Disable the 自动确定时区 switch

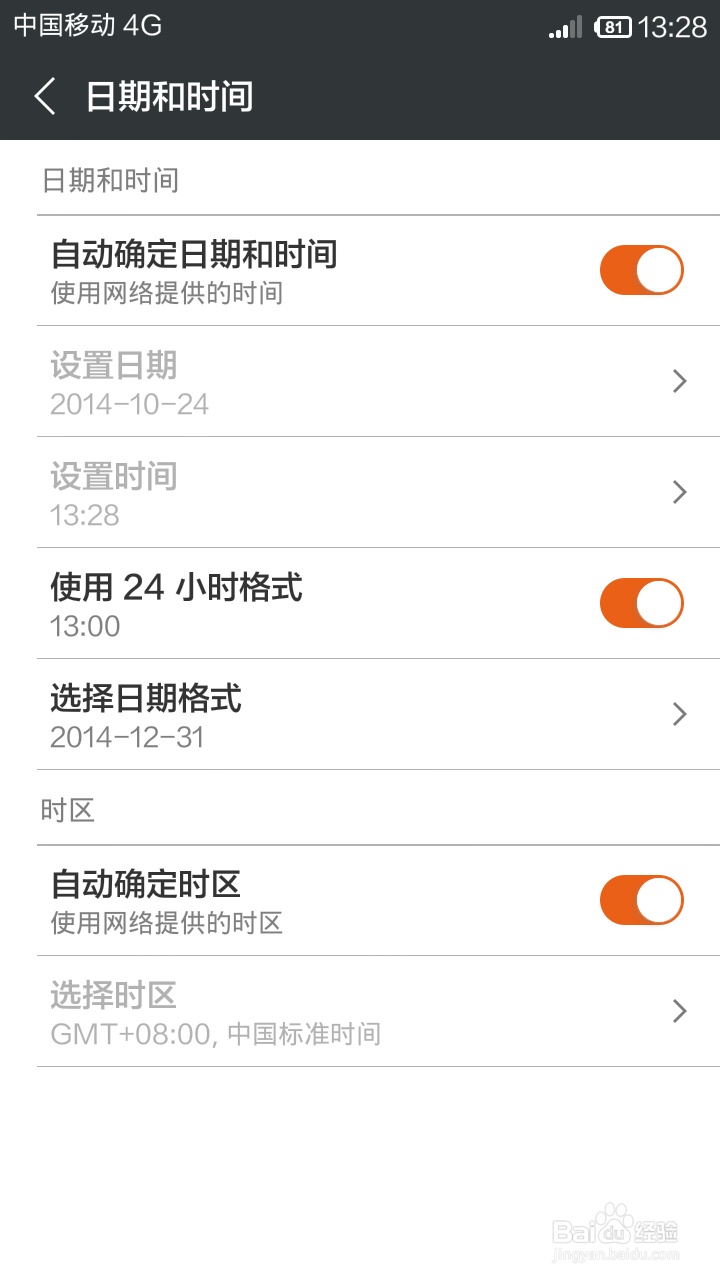(641, 899)
